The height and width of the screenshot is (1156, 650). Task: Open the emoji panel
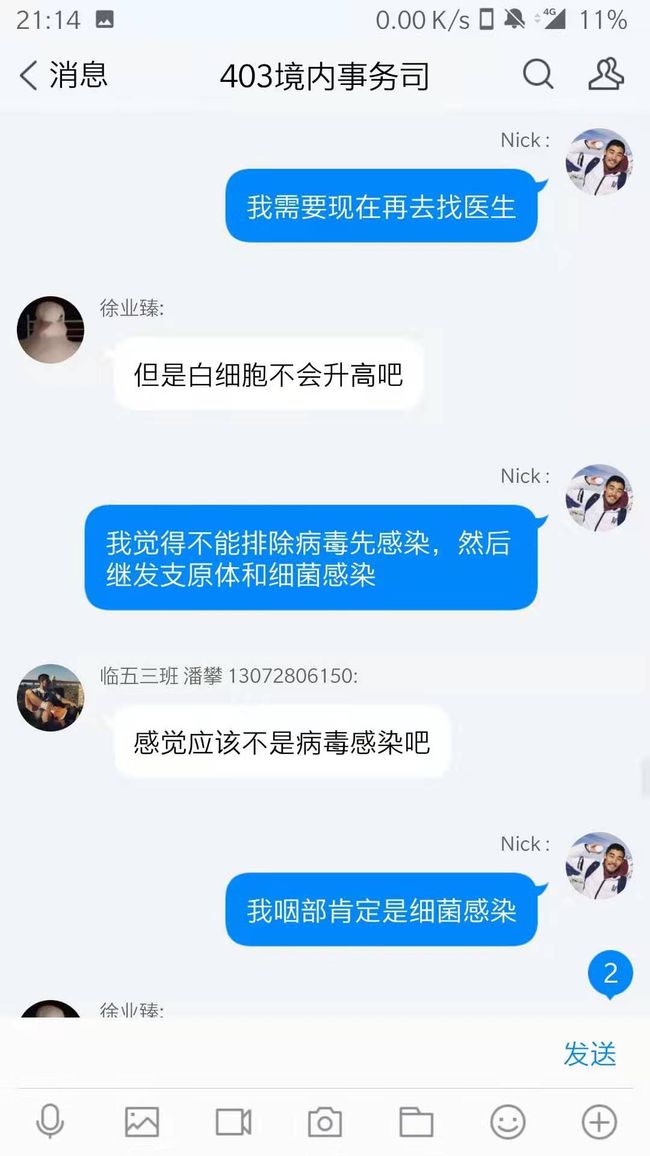pyautogui.click(x=508, y=1123)
